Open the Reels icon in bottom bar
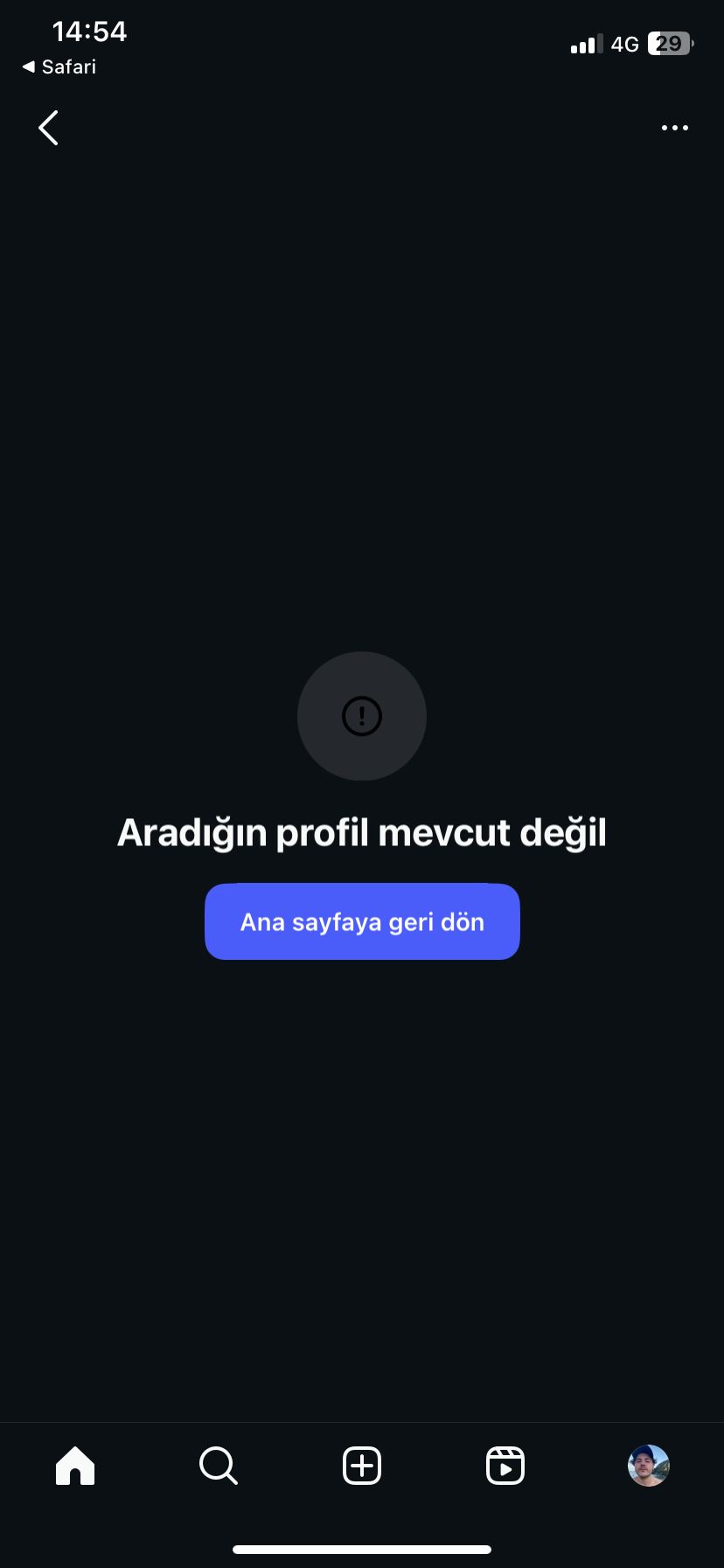Viewport: 724px width, 1568px height. coord(505,1466)
